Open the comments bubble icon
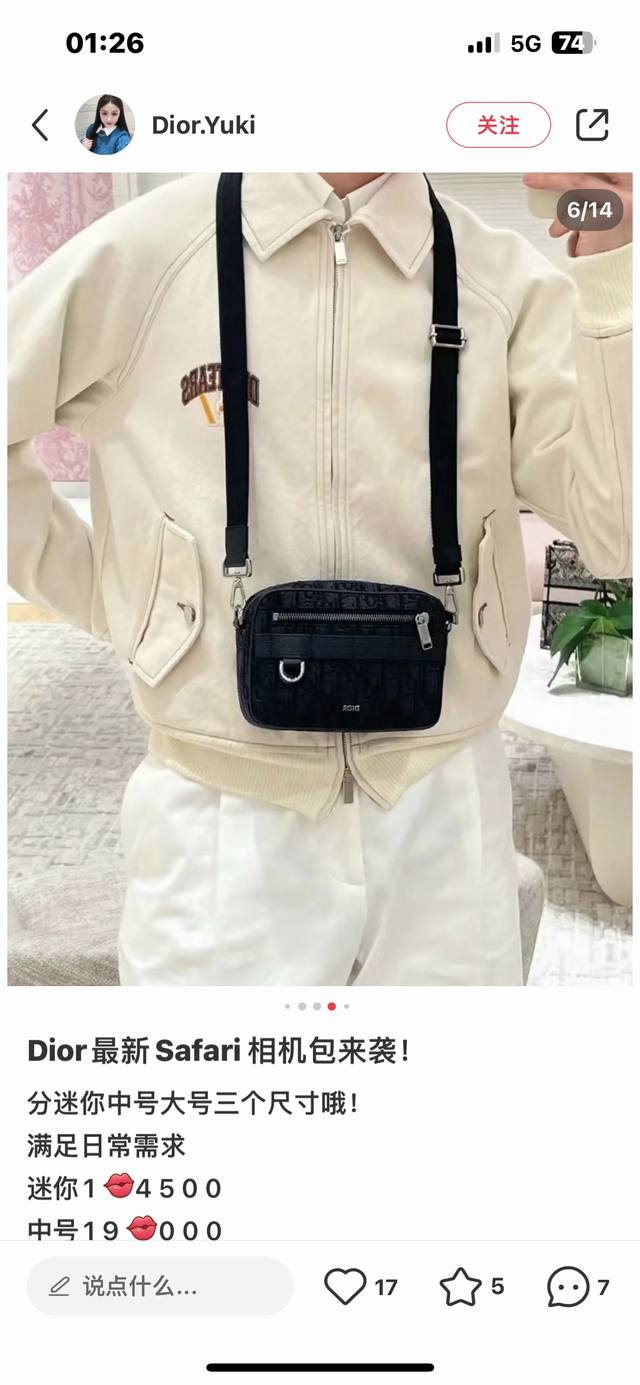The width and height of the screenshot is (640, 1385). click(567, 1286)
